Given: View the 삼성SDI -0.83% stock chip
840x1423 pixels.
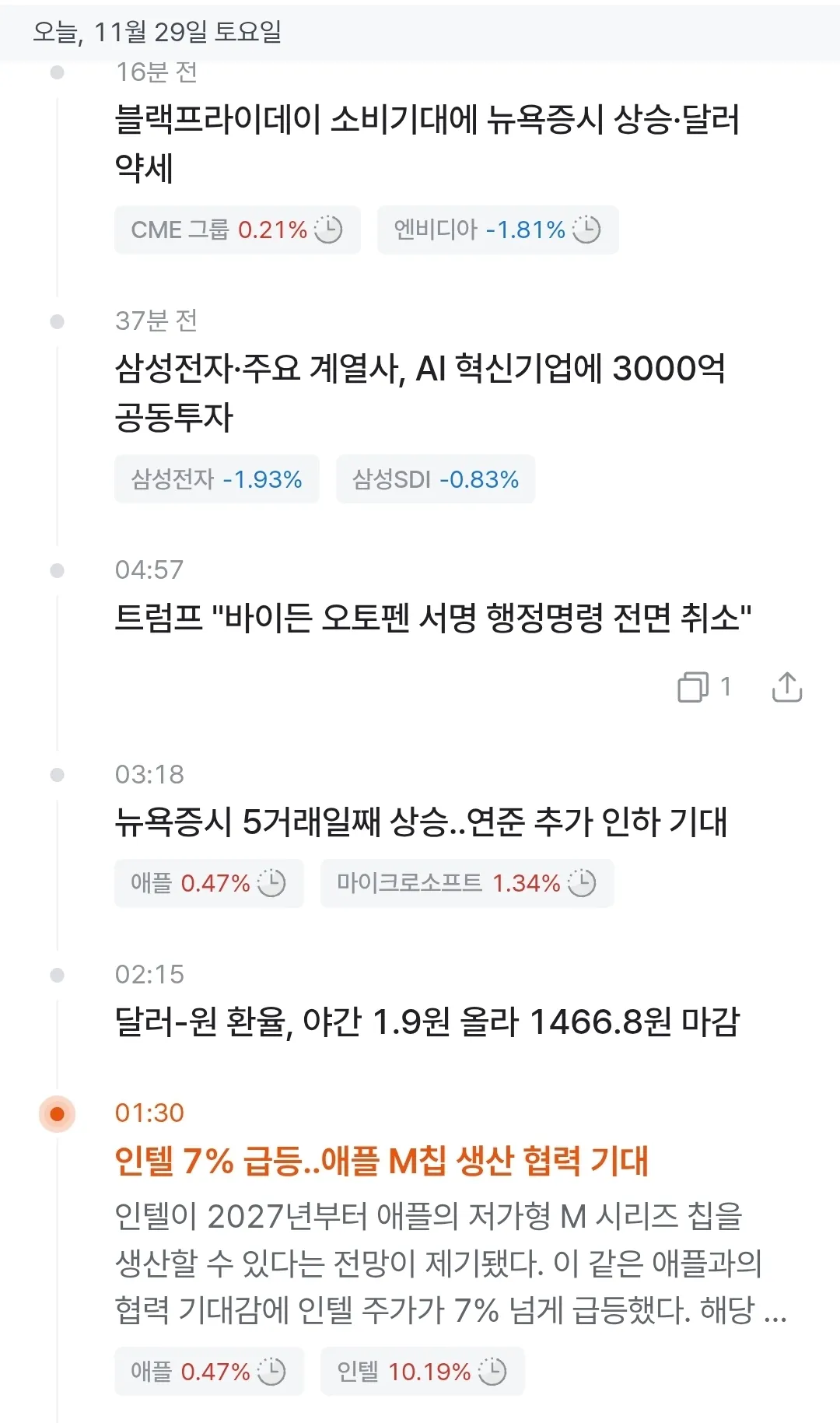Looking at the screenshot, I should tap(435, 478).
